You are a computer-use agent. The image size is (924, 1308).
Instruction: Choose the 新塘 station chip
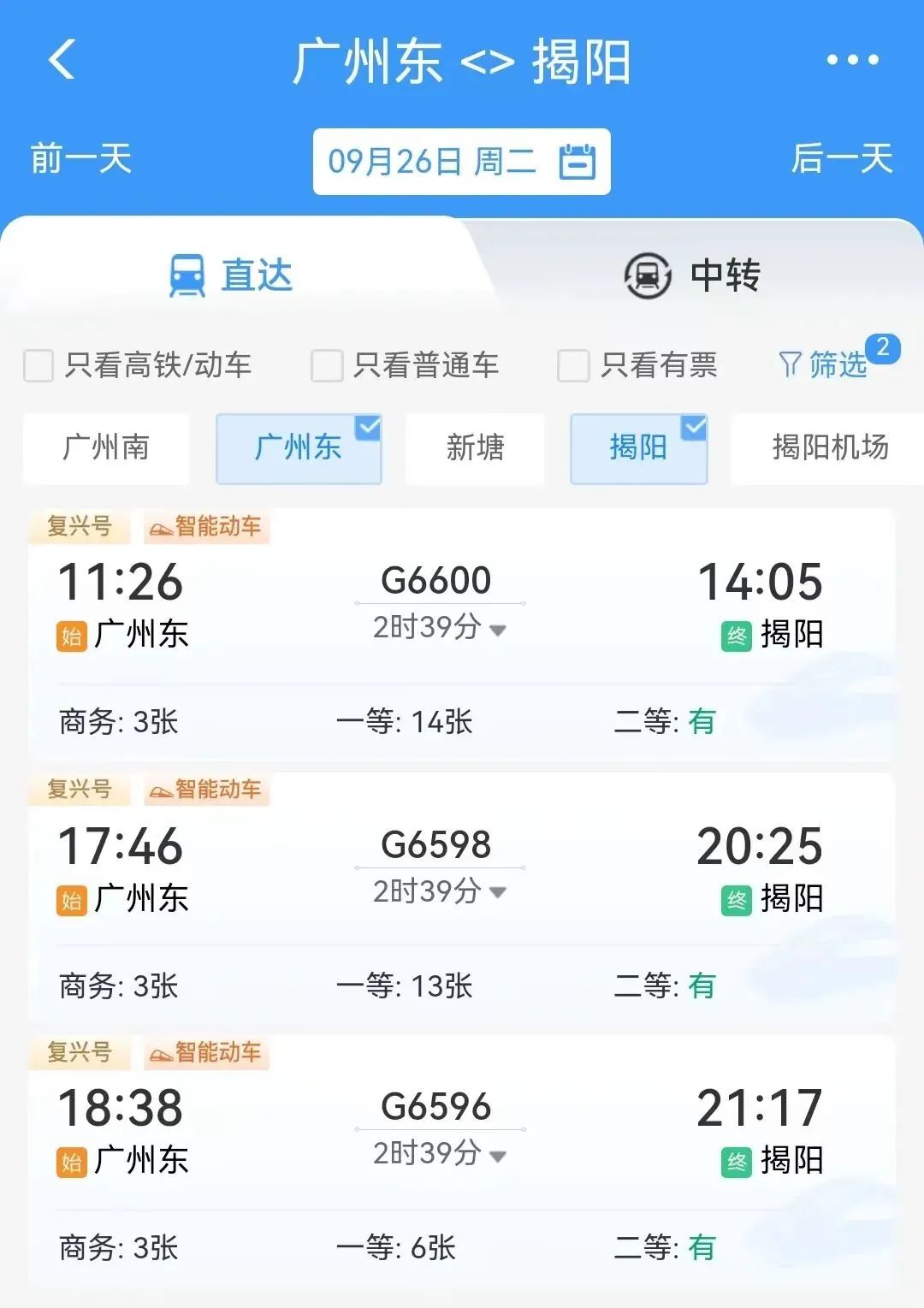[475, 448]
